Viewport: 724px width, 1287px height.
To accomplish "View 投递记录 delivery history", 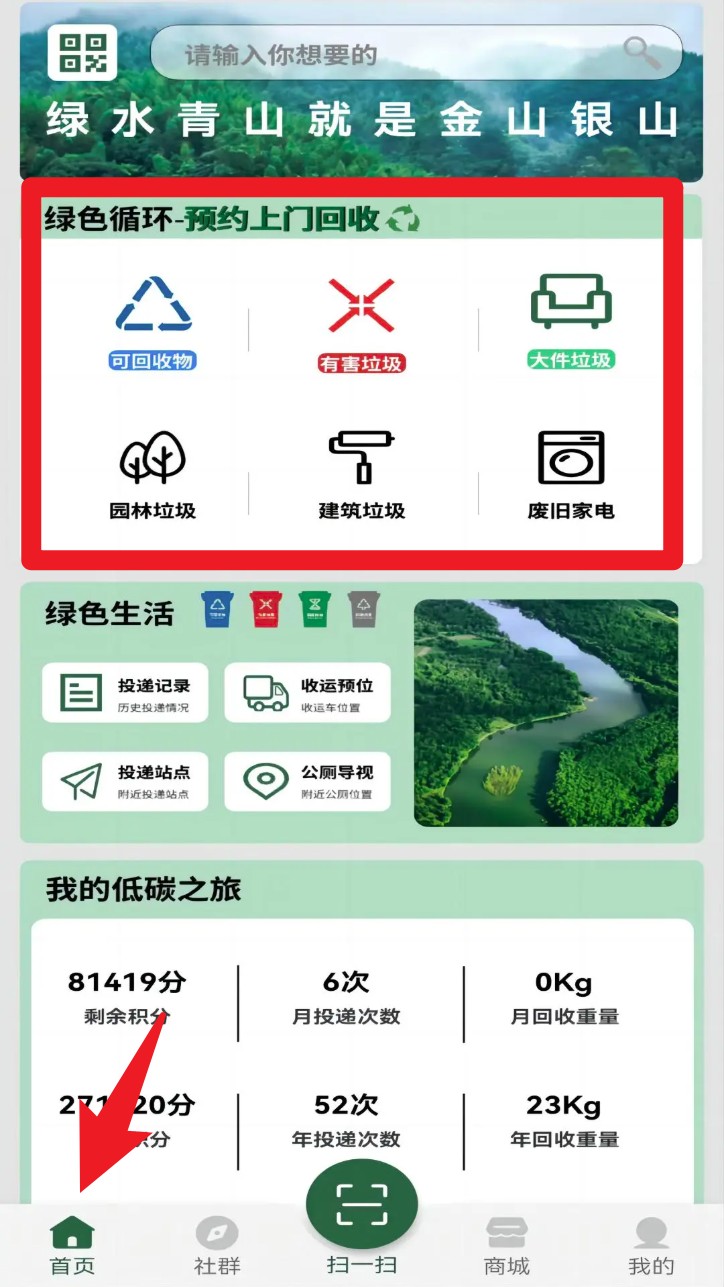I will (125, 692).
